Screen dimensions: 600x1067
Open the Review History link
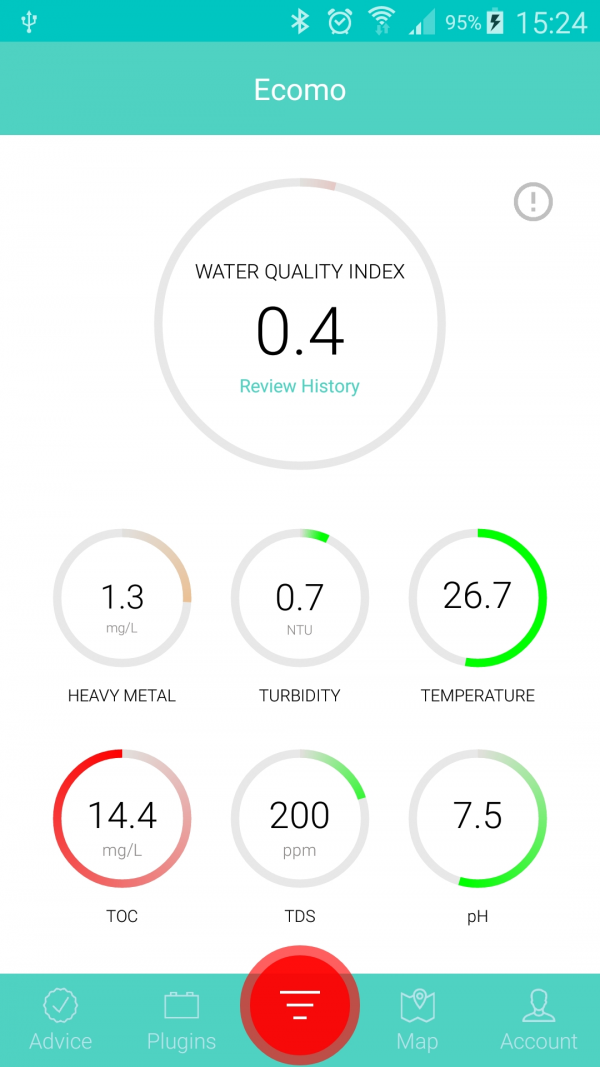point(300,386)
